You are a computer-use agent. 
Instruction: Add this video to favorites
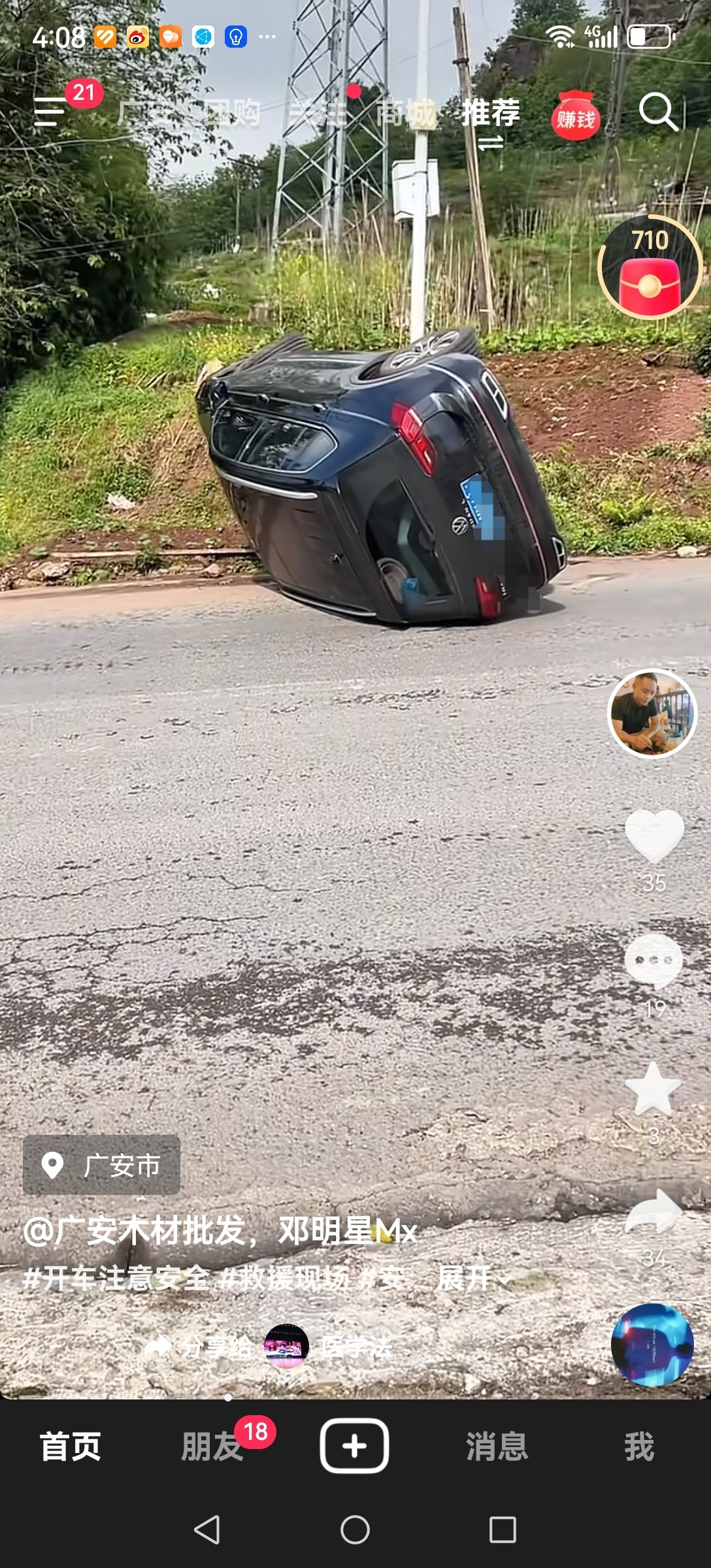click(x=653, y=1089)
